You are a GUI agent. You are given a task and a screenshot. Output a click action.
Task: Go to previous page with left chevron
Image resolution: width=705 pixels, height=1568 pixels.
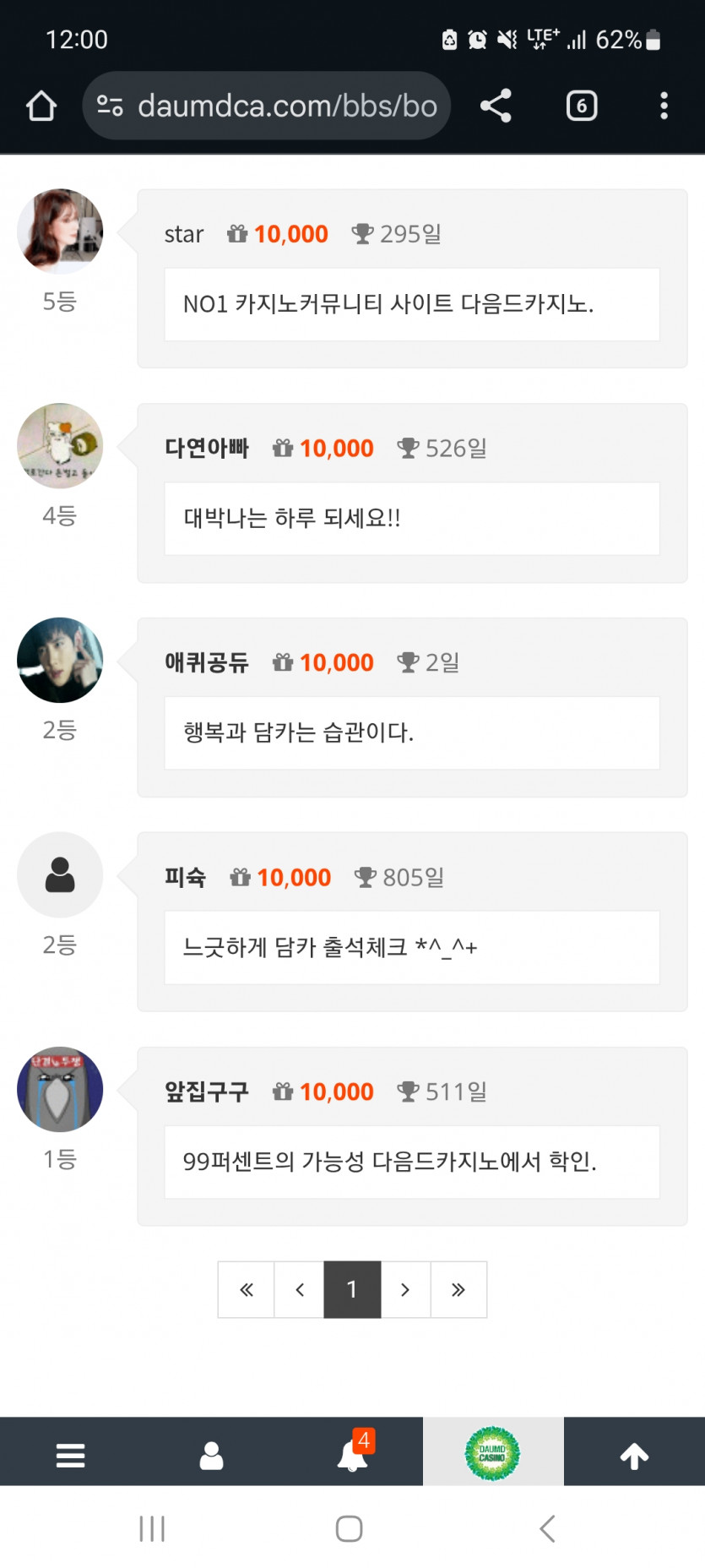click(299, 1289)
